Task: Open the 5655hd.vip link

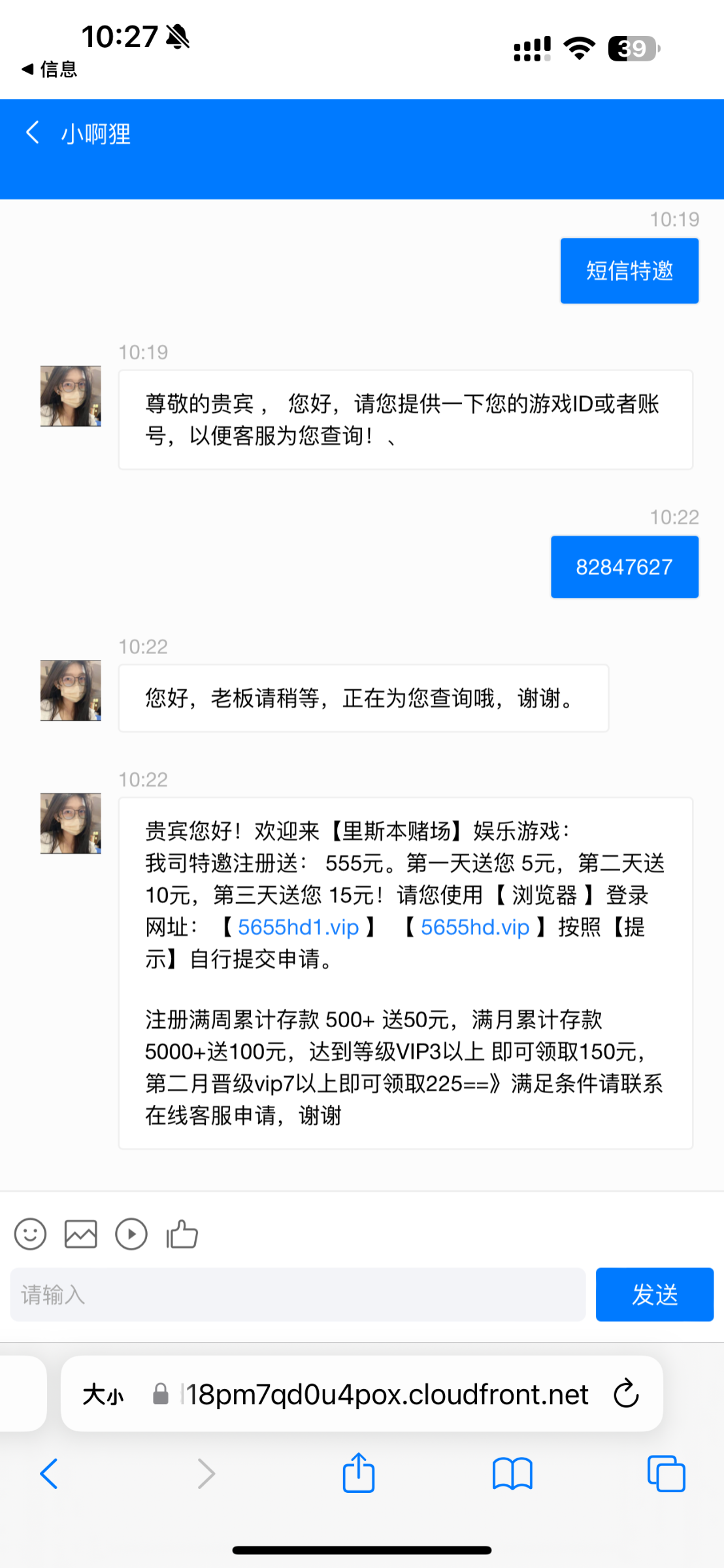Action: pyautogui.click(x=475, y=927)
